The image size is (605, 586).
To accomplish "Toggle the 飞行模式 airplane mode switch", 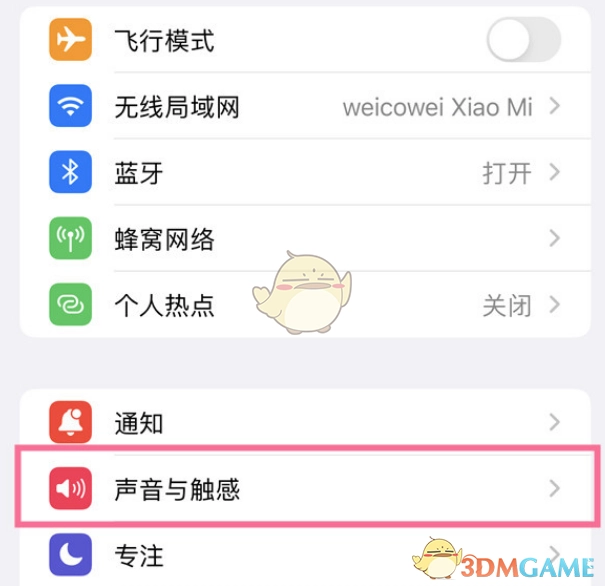I will [523, 41].
